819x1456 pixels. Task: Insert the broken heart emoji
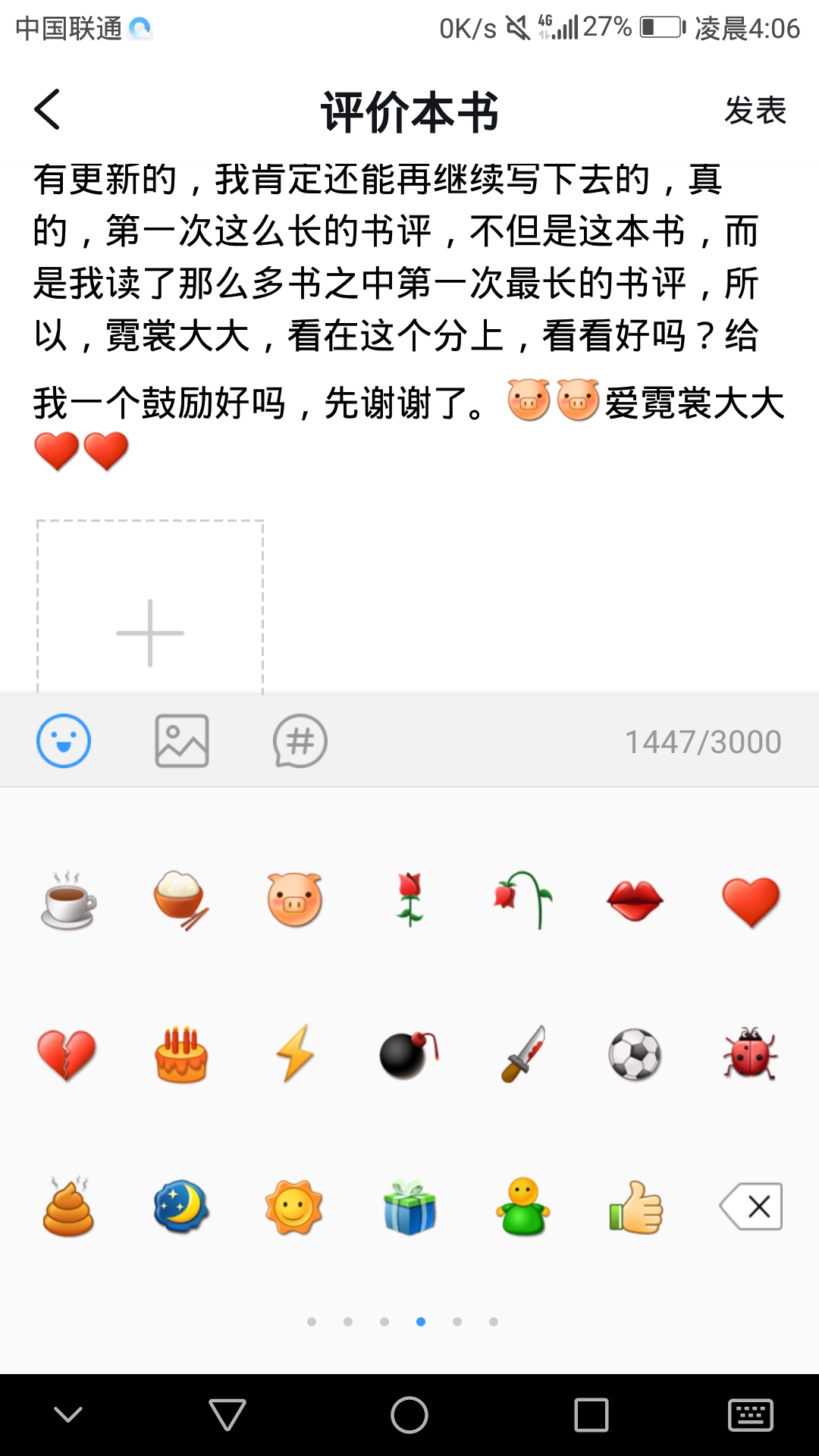point(67,1054)
